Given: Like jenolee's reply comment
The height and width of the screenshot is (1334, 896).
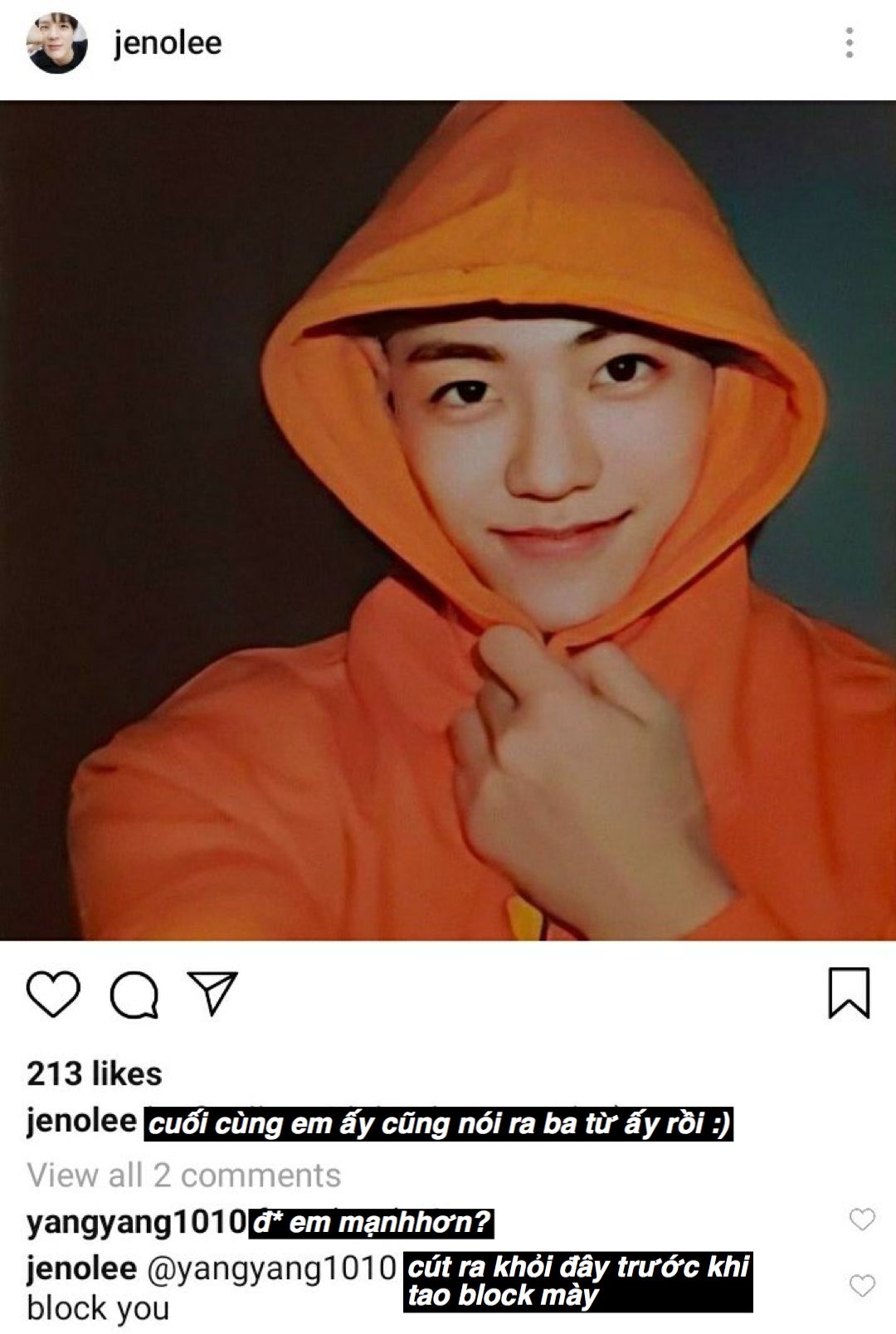Looking at the screenshot, I should tap(862, 1285).
